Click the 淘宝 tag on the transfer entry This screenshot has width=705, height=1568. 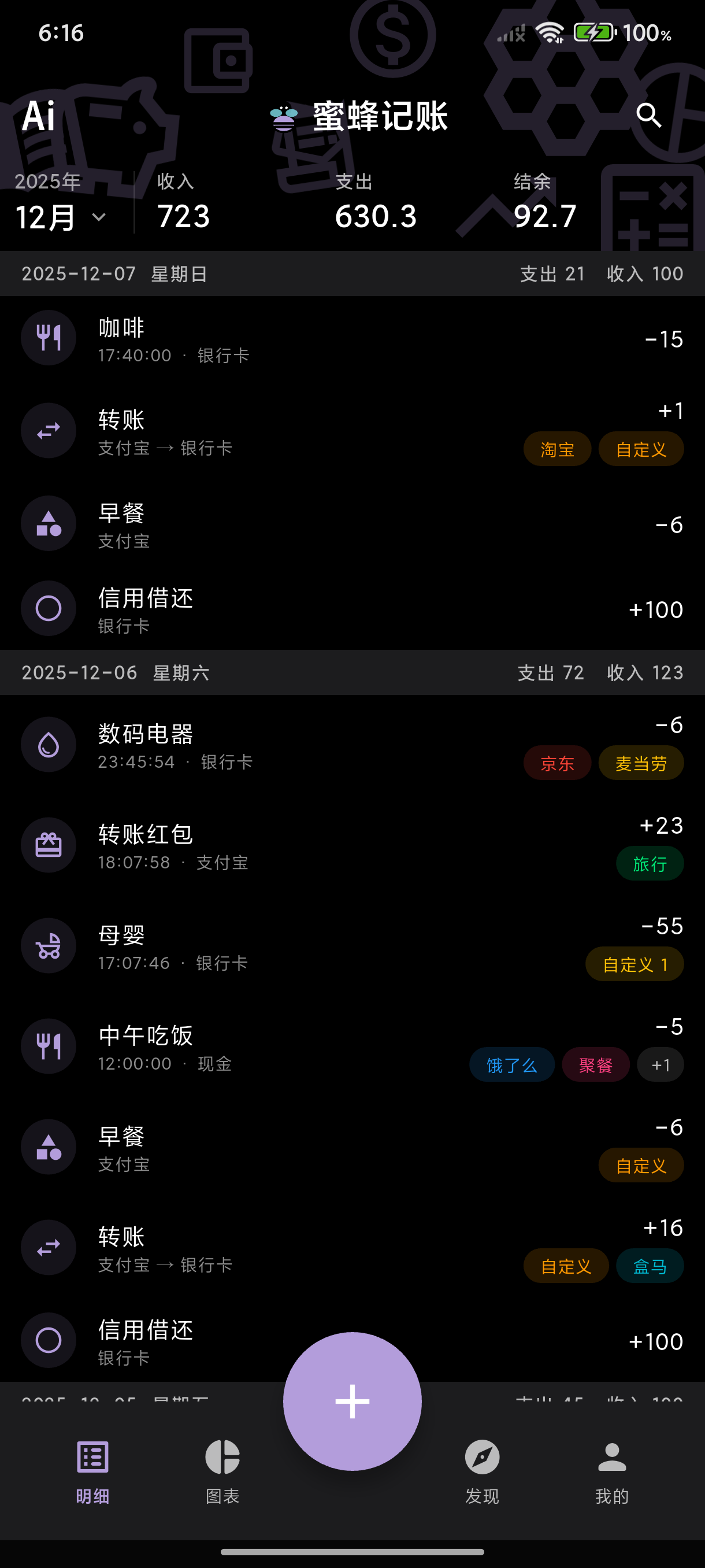pyautogui.click(x=556, y=449)
